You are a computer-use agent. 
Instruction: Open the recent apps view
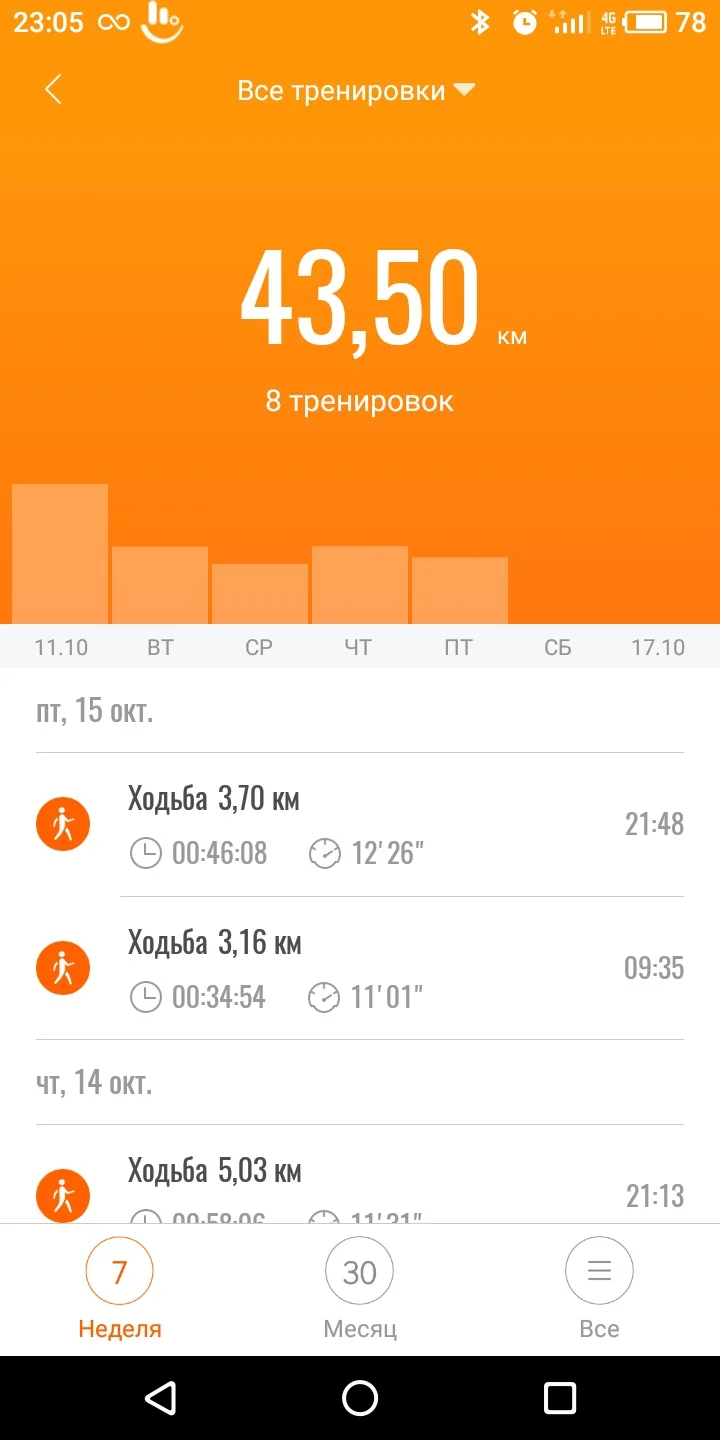tap(560, 1398)
